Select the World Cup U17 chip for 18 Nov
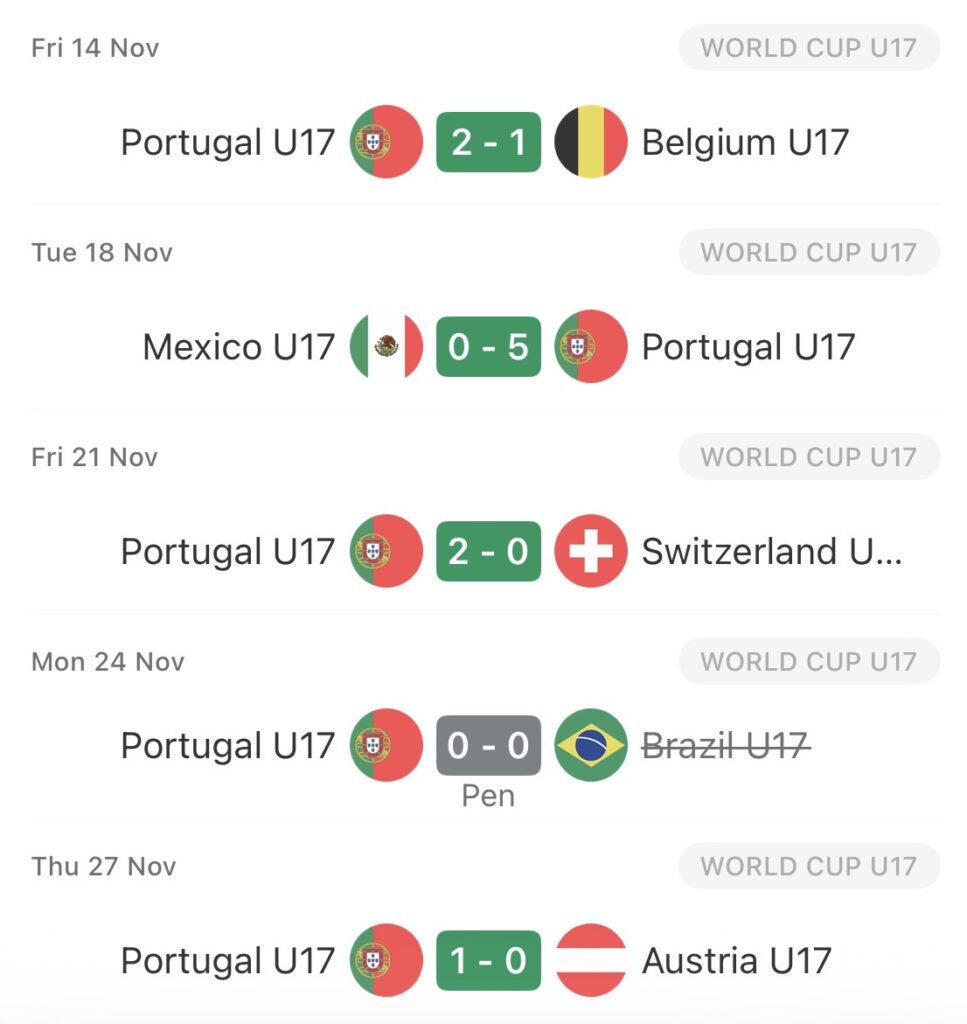Image resolution: width=967 pixels, height=1024 pixels. point(808,252)
